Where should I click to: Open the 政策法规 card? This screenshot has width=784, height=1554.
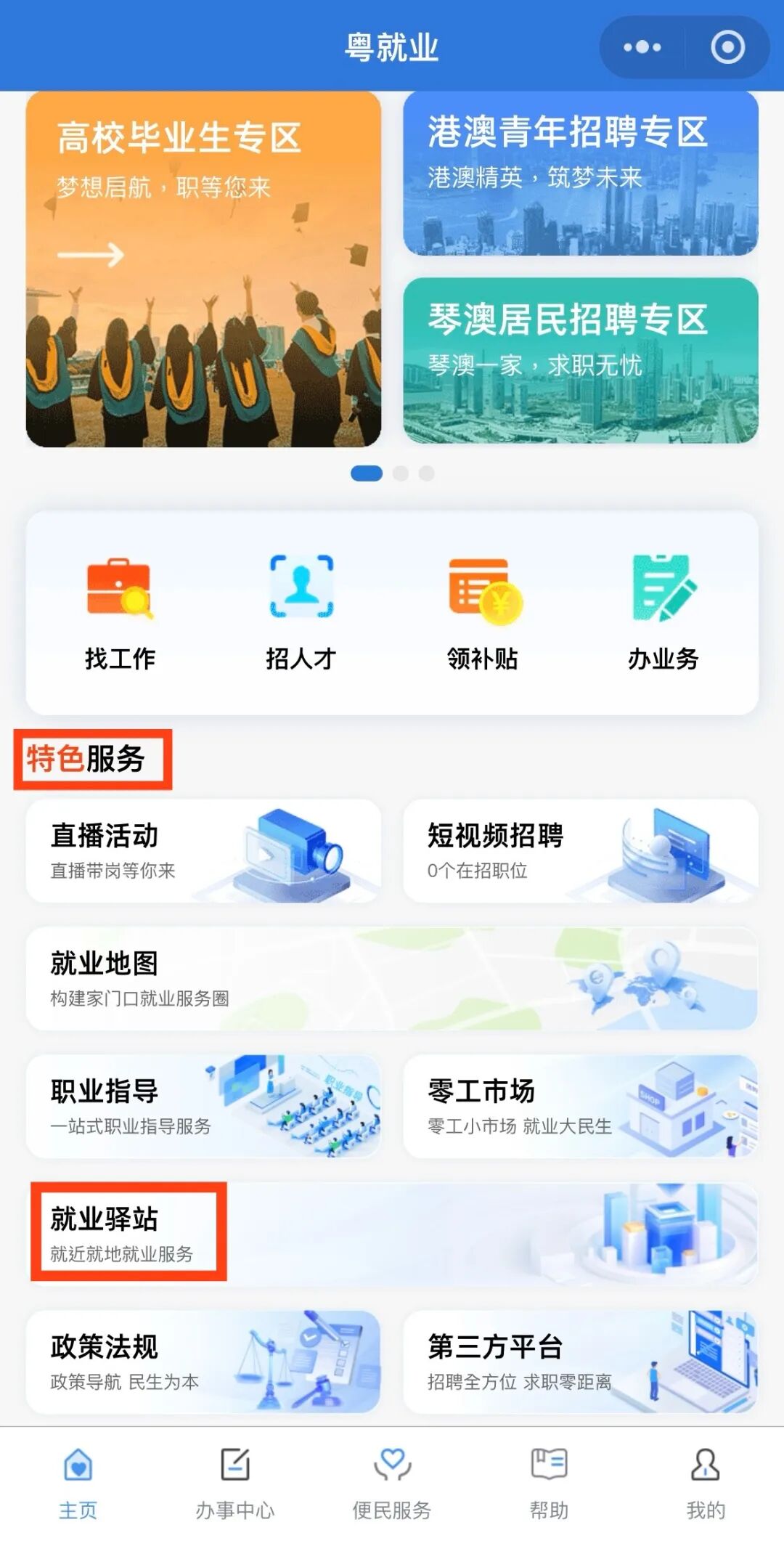tap(203, 1362)
